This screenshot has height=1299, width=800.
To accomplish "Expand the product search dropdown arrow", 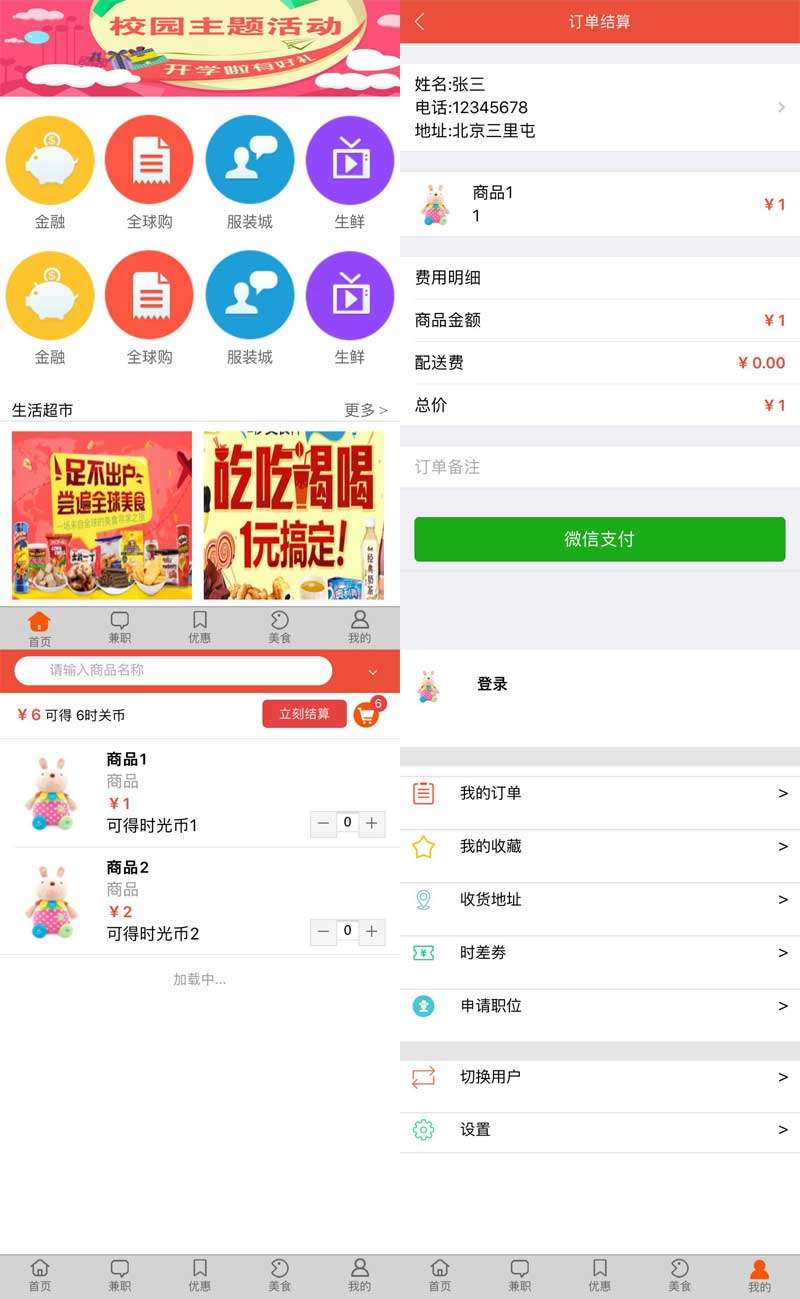I will [372, 671].
